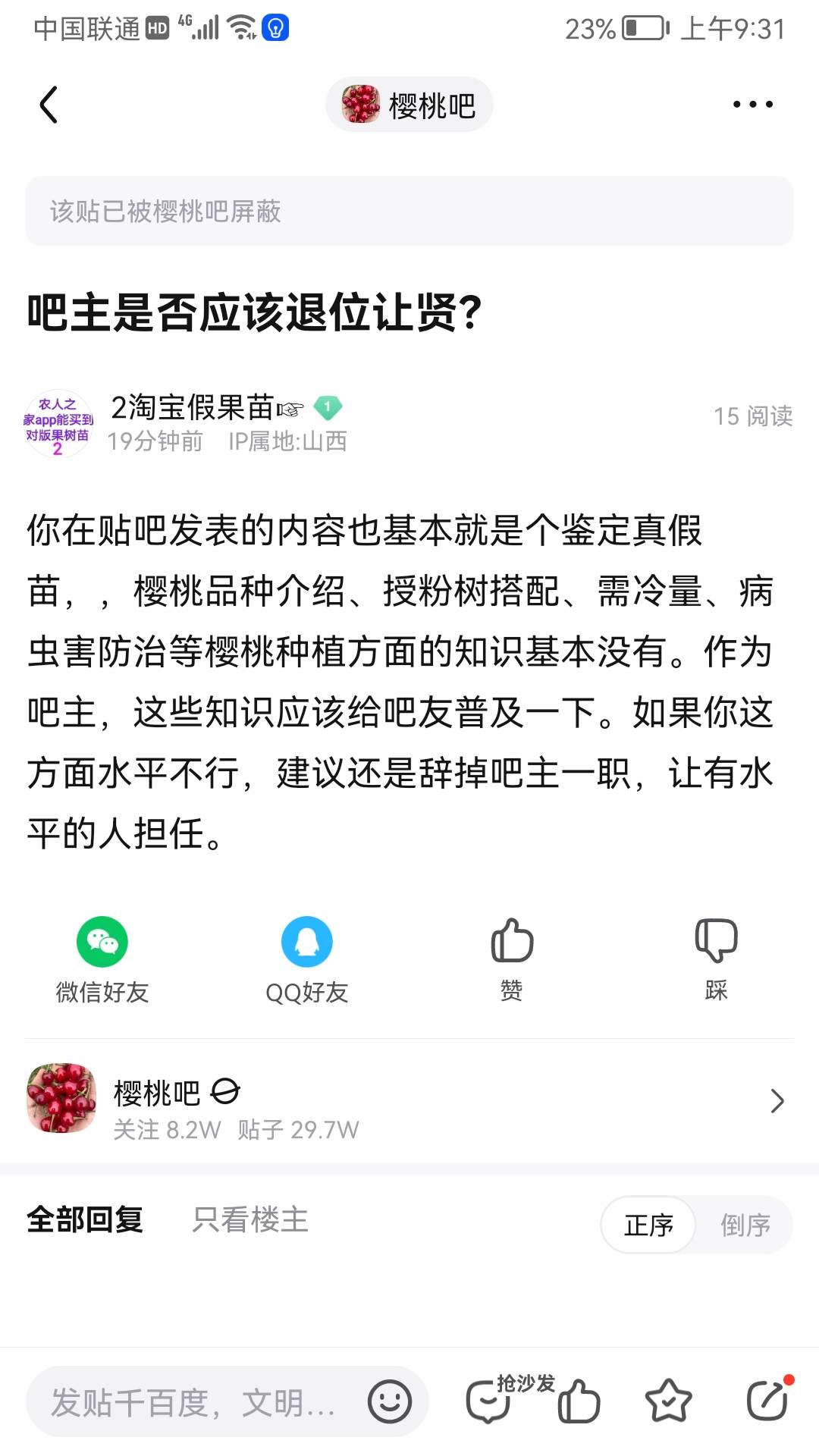The image size is (819, 1456).
Task: Share the post to QQ好友
Action: (x=307, y=959)
